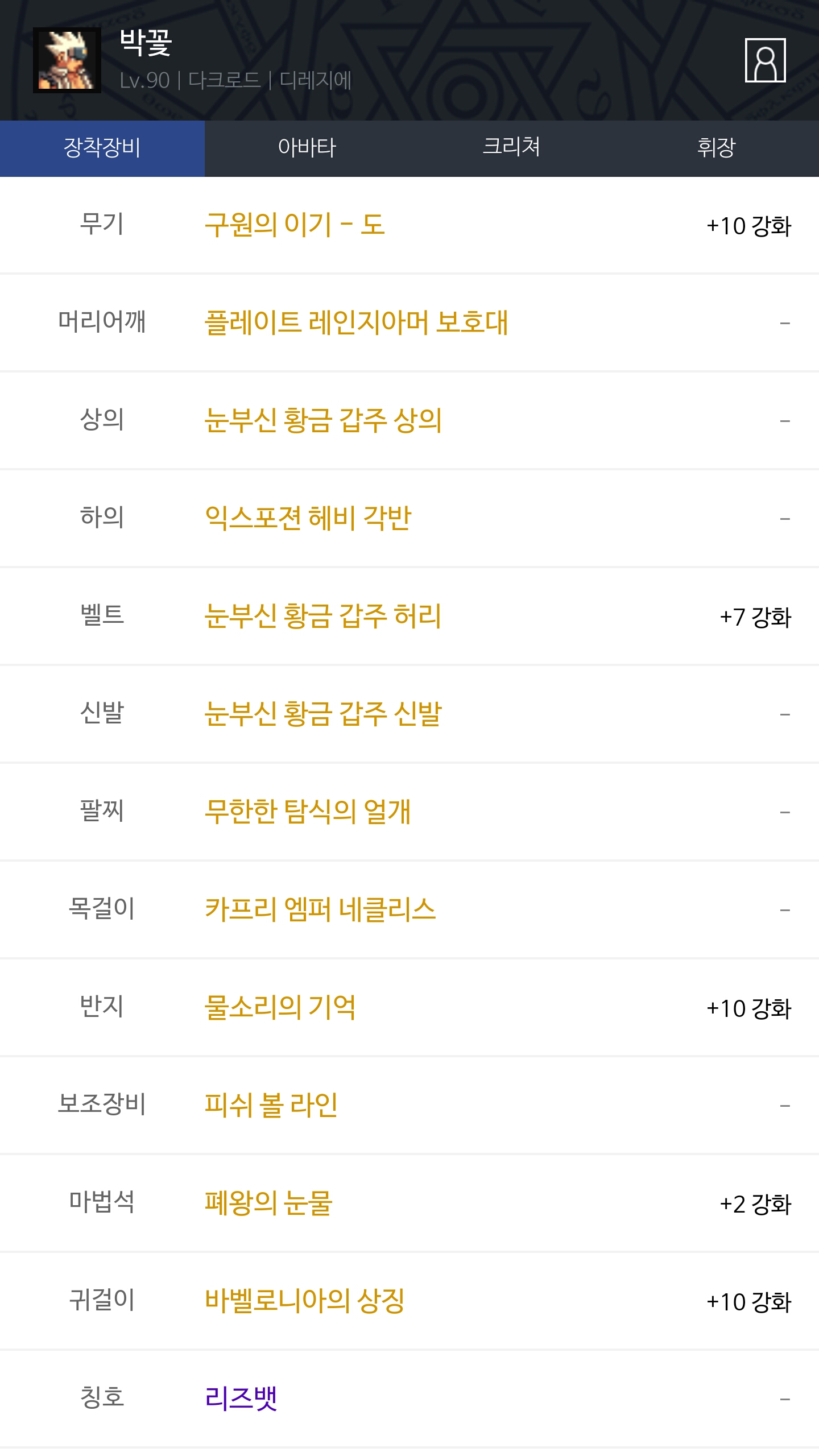
Task: View title item 리즈뱃
Action: [241, 1399]
